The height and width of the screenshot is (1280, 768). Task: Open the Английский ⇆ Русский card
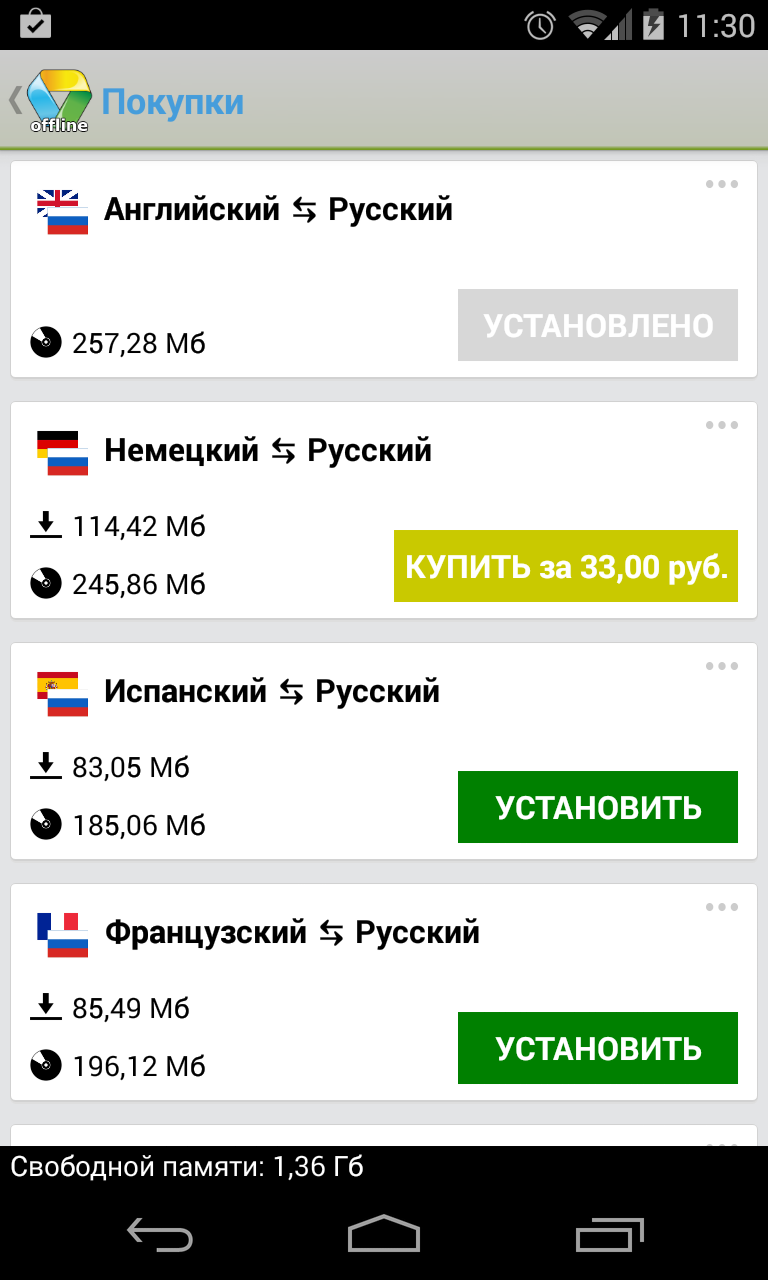click(x=384, y=269)
